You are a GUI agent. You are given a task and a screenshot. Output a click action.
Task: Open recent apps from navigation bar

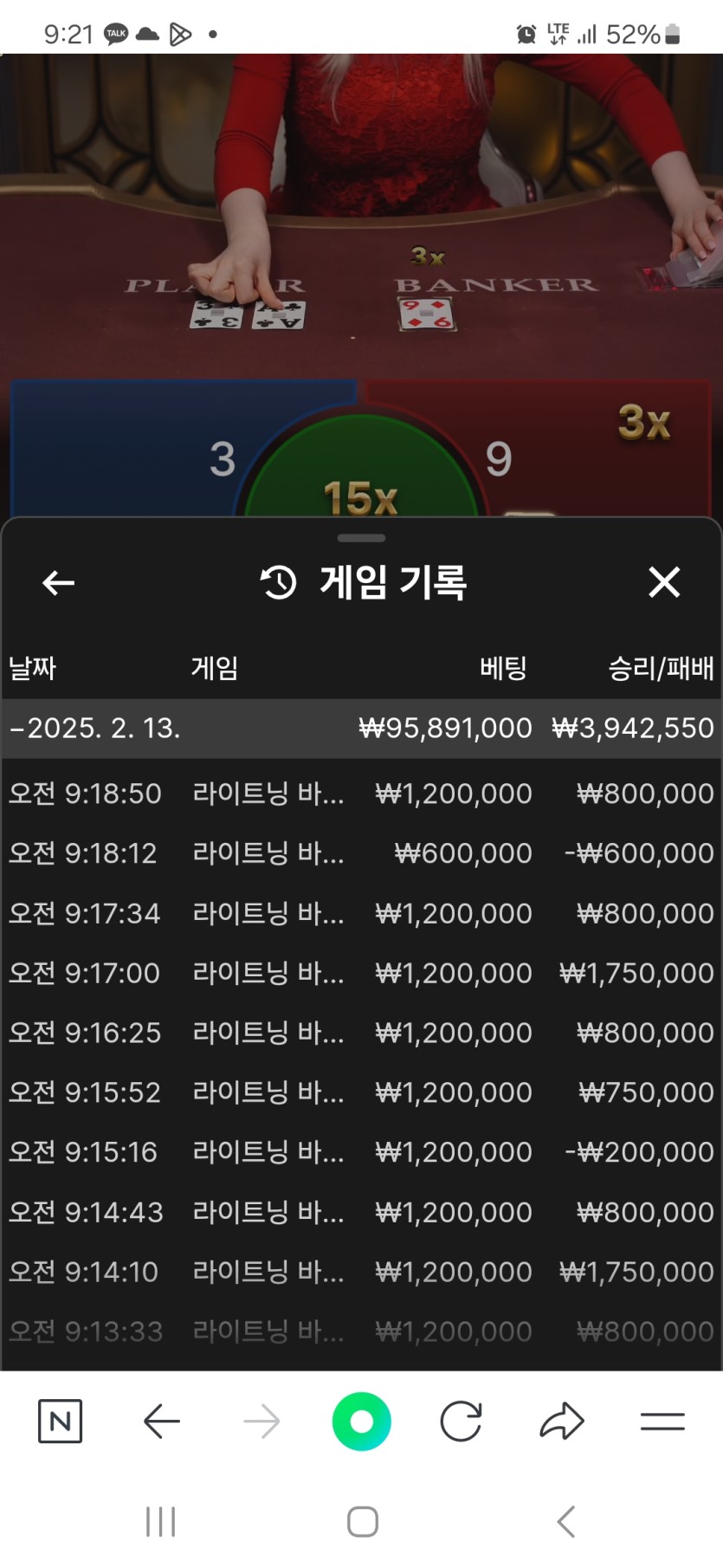(161, 1521)
